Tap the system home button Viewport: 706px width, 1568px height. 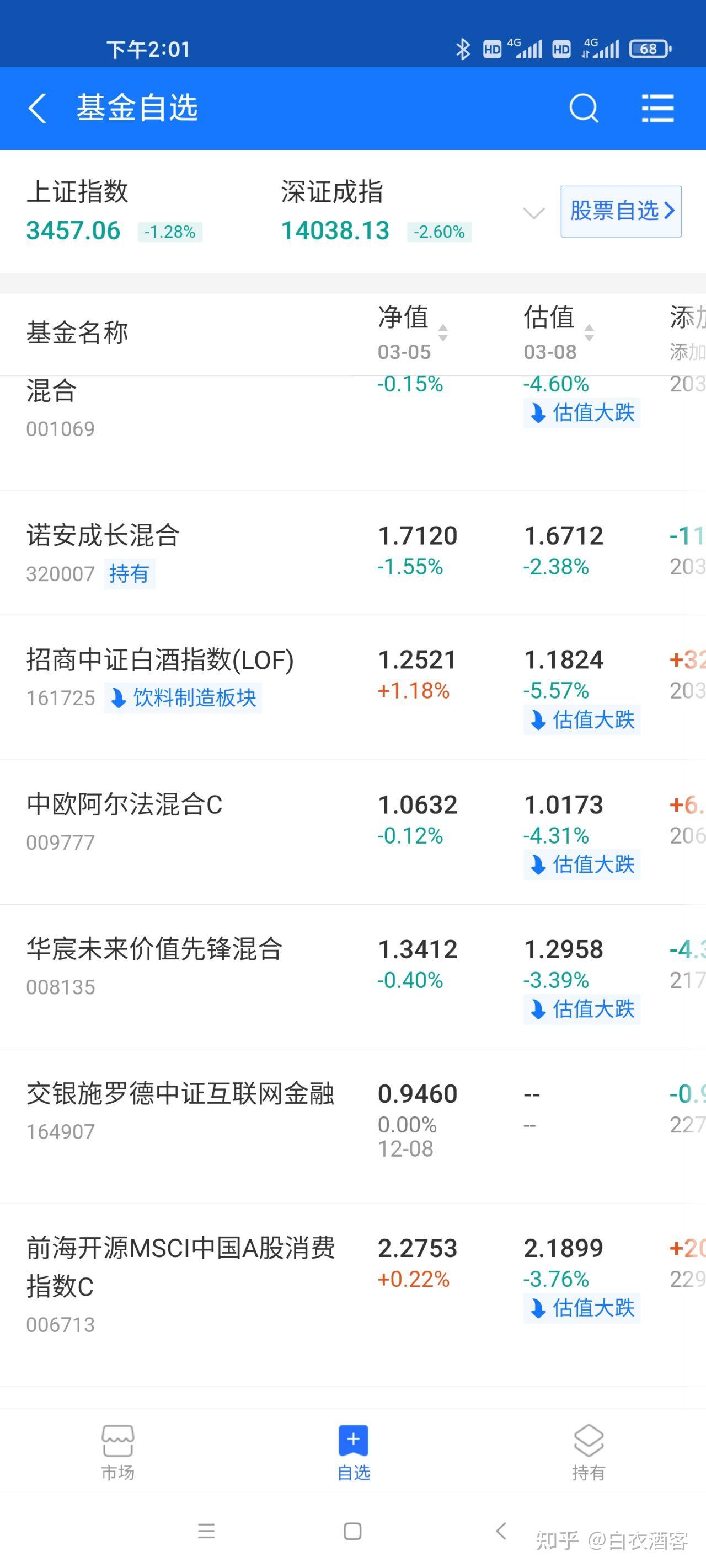(x=352, y=1532)
